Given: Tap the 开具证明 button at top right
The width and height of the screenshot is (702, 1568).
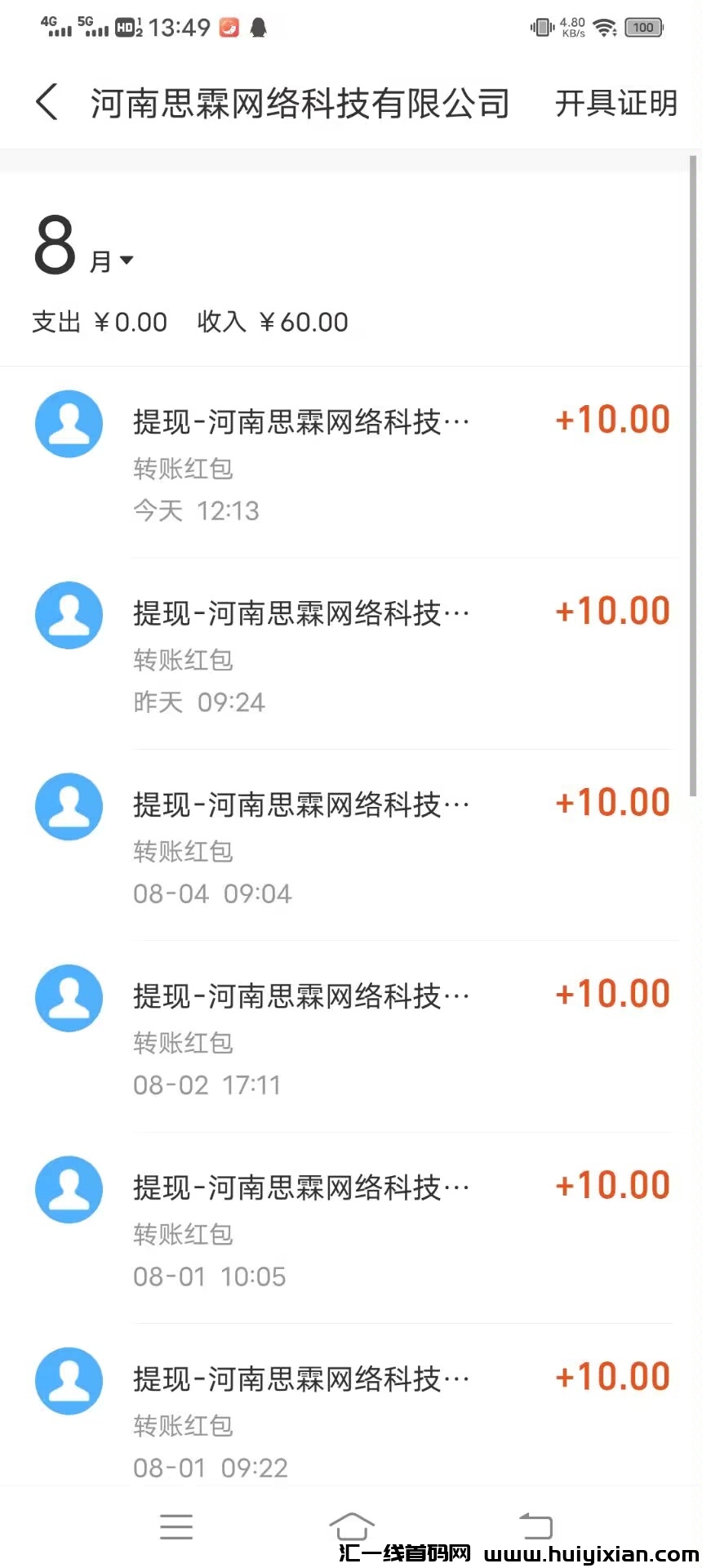Looking at the screenshot, I should pos(615,102).
